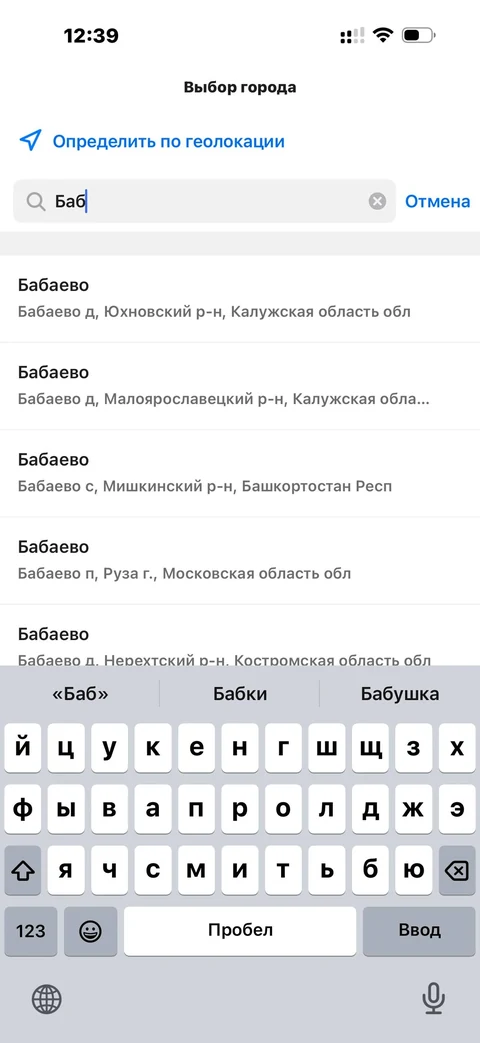Select Бабаево in Малоярославецкий р-н

240,386
